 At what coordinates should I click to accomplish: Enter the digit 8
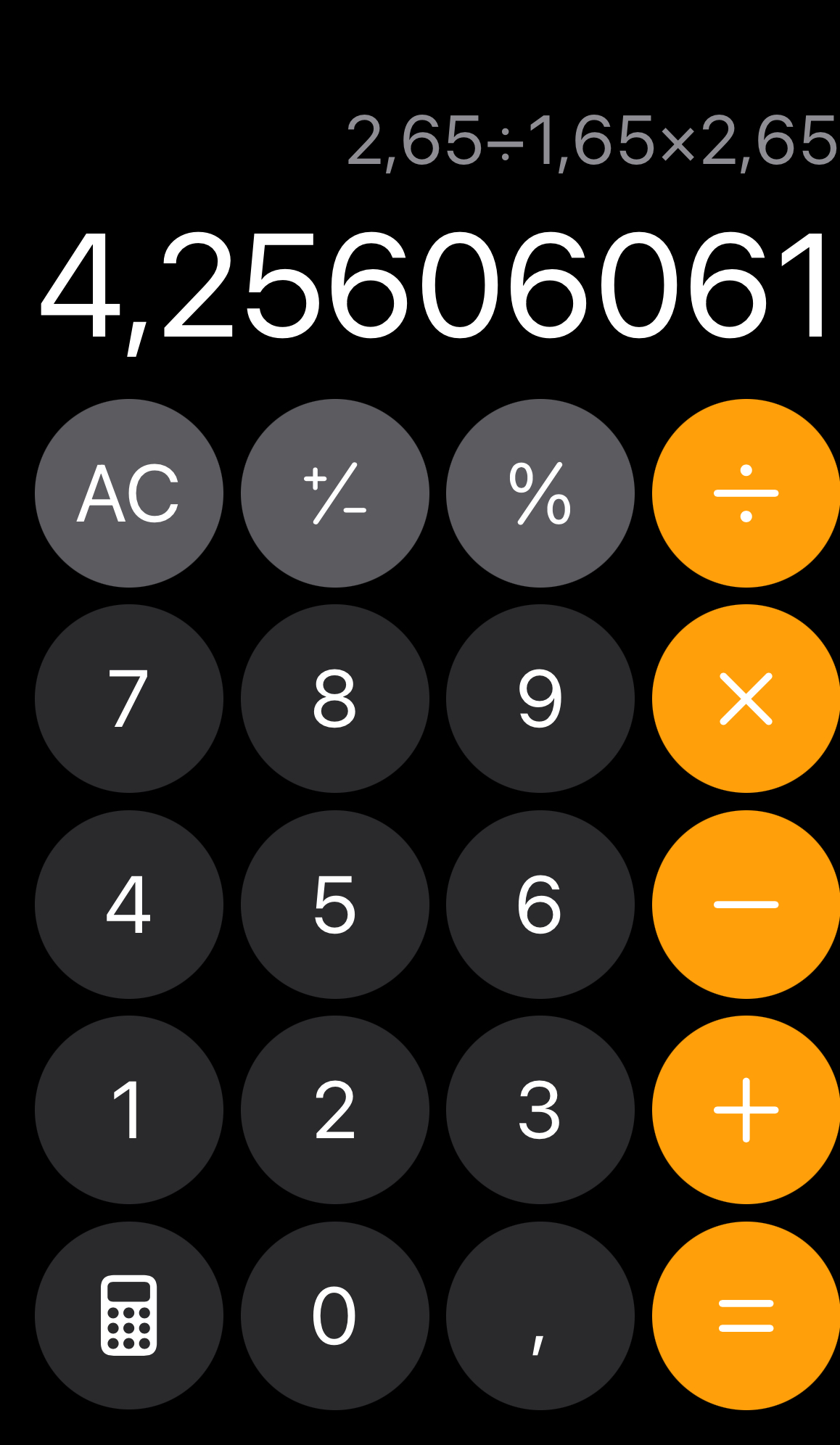(334, 699)
